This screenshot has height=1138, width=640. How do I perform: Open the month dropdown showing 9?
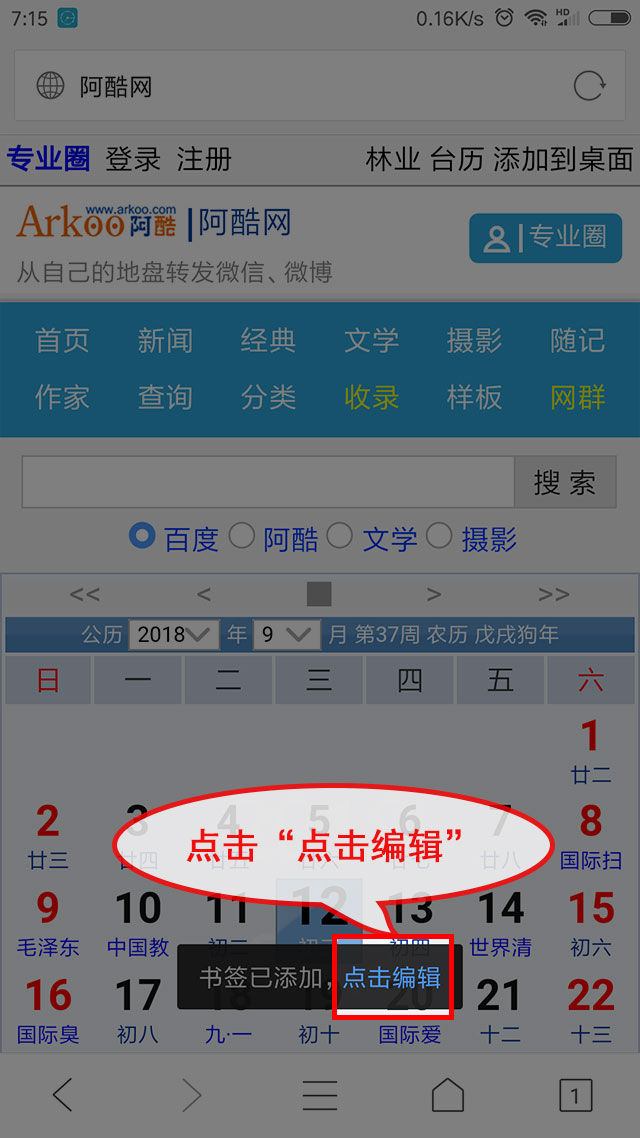(285, 634)
